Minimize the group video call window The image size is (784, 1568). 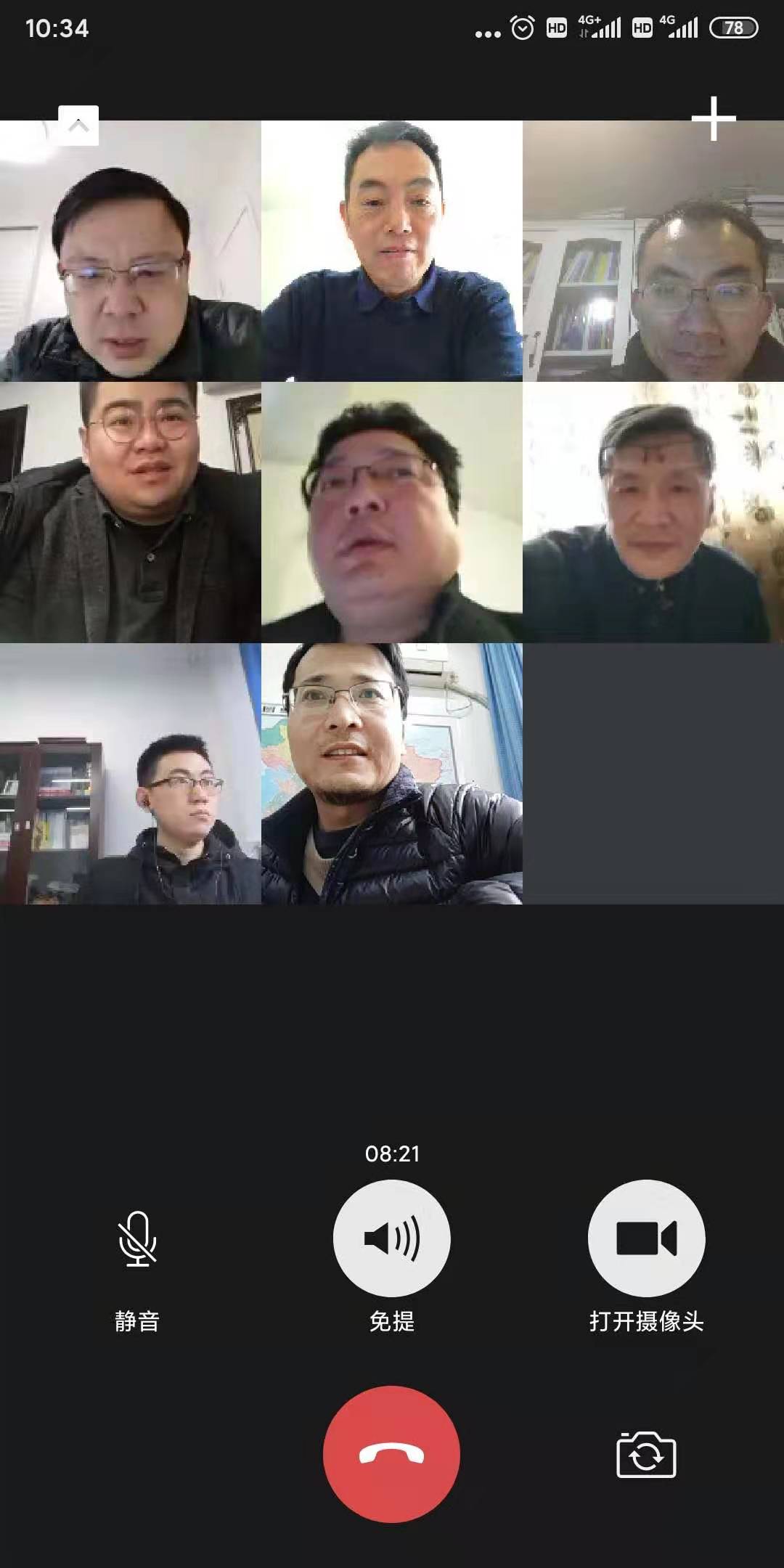[x=78, y=126]
